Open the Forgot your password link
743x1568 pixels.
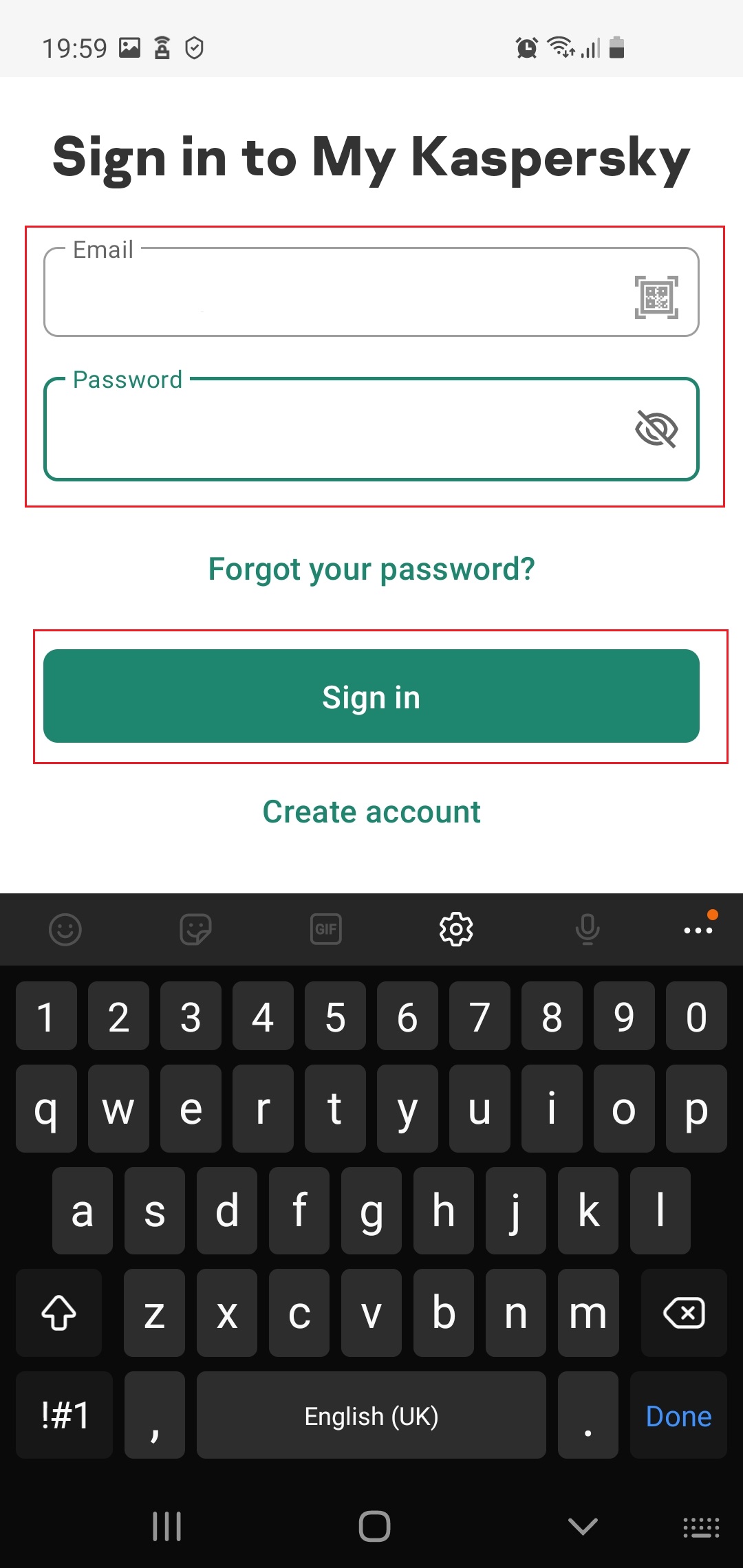pos(371,569)
